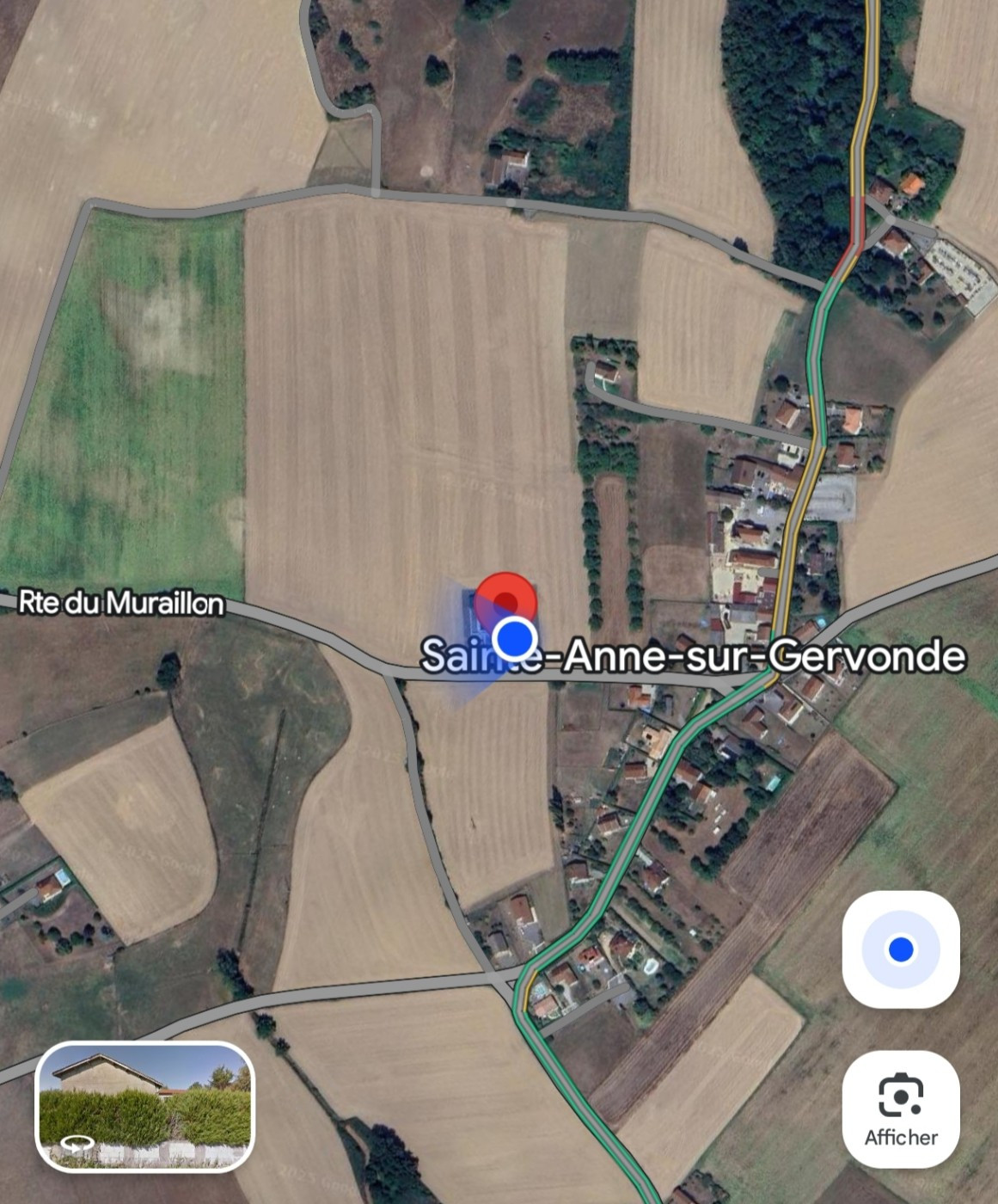
Task: Select the red dropped pin
Action: pyautogui.click(x=506, y=597)
